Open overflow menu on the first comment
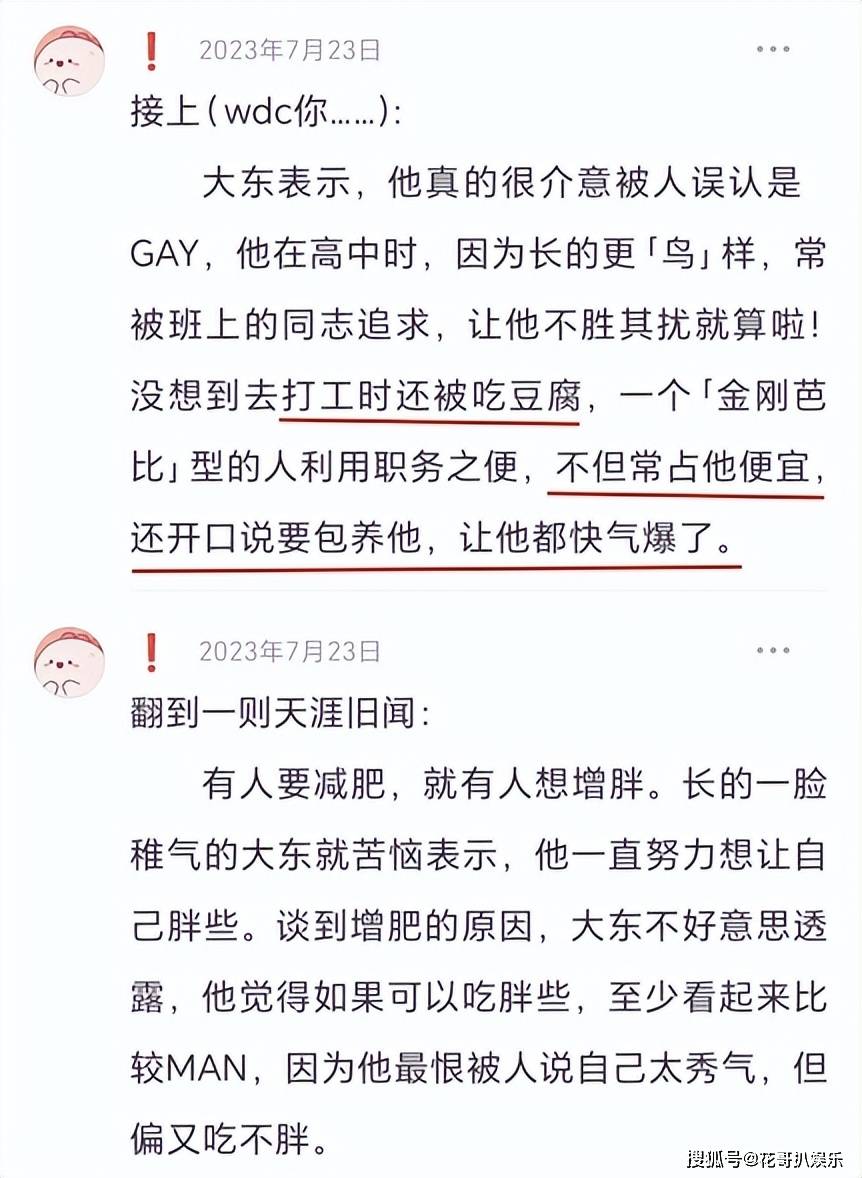This screenshot has width=862, height=1178. pos(774,48)
